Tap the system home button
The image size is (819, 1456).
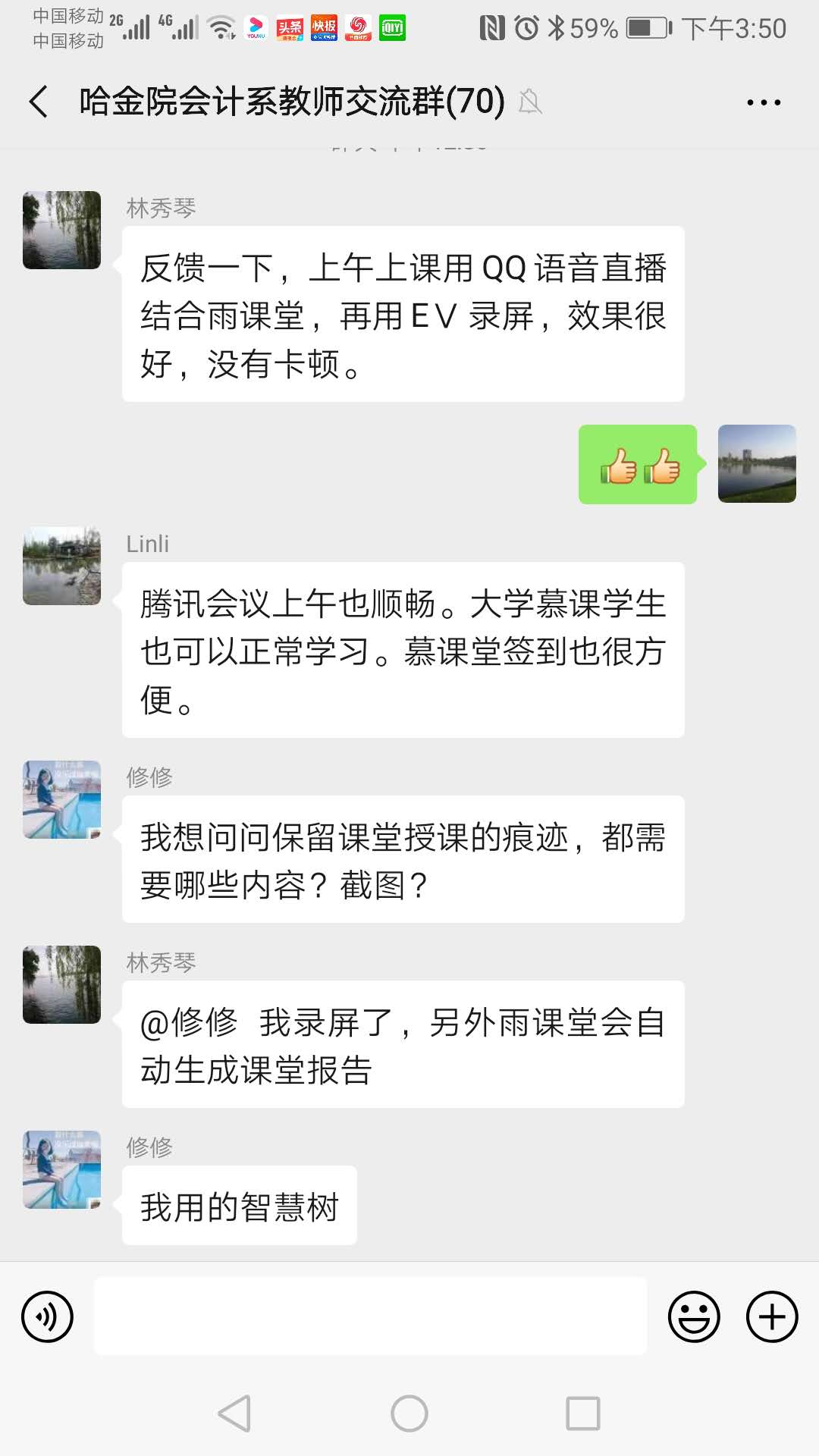(409, 1414)
